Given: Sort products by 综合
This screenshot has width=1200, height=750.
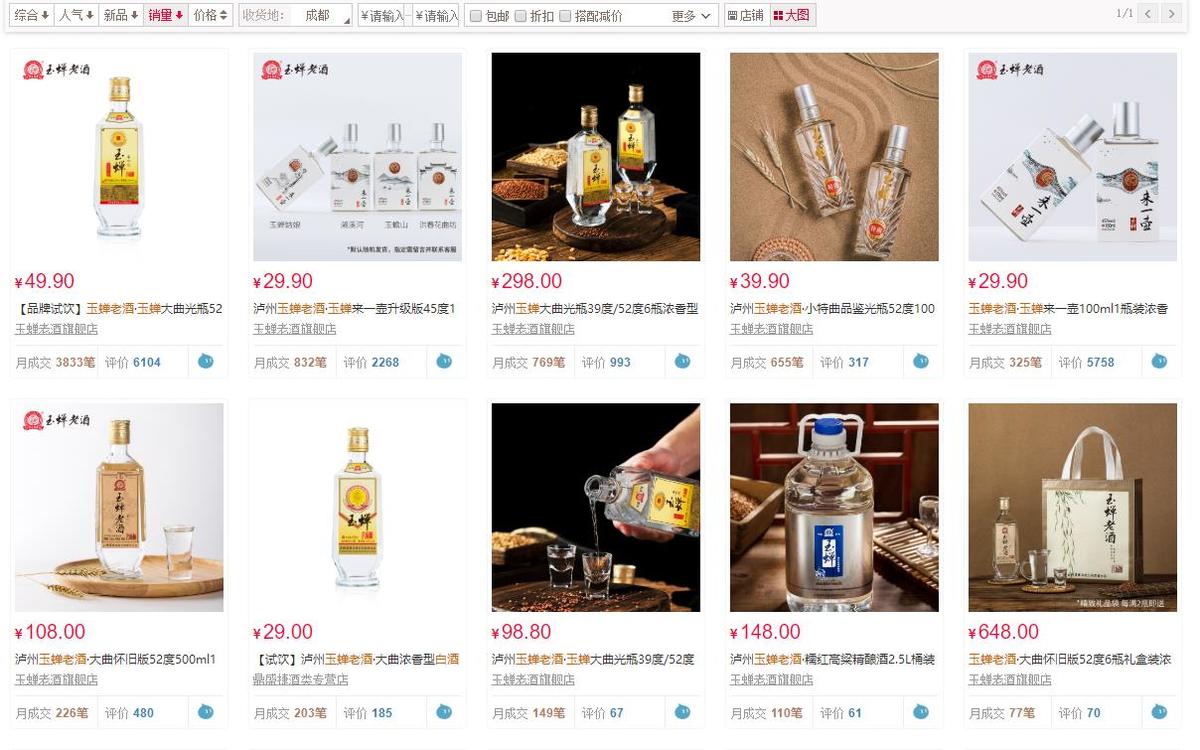Looking at the screenshot, I should (x=31, y=15).
